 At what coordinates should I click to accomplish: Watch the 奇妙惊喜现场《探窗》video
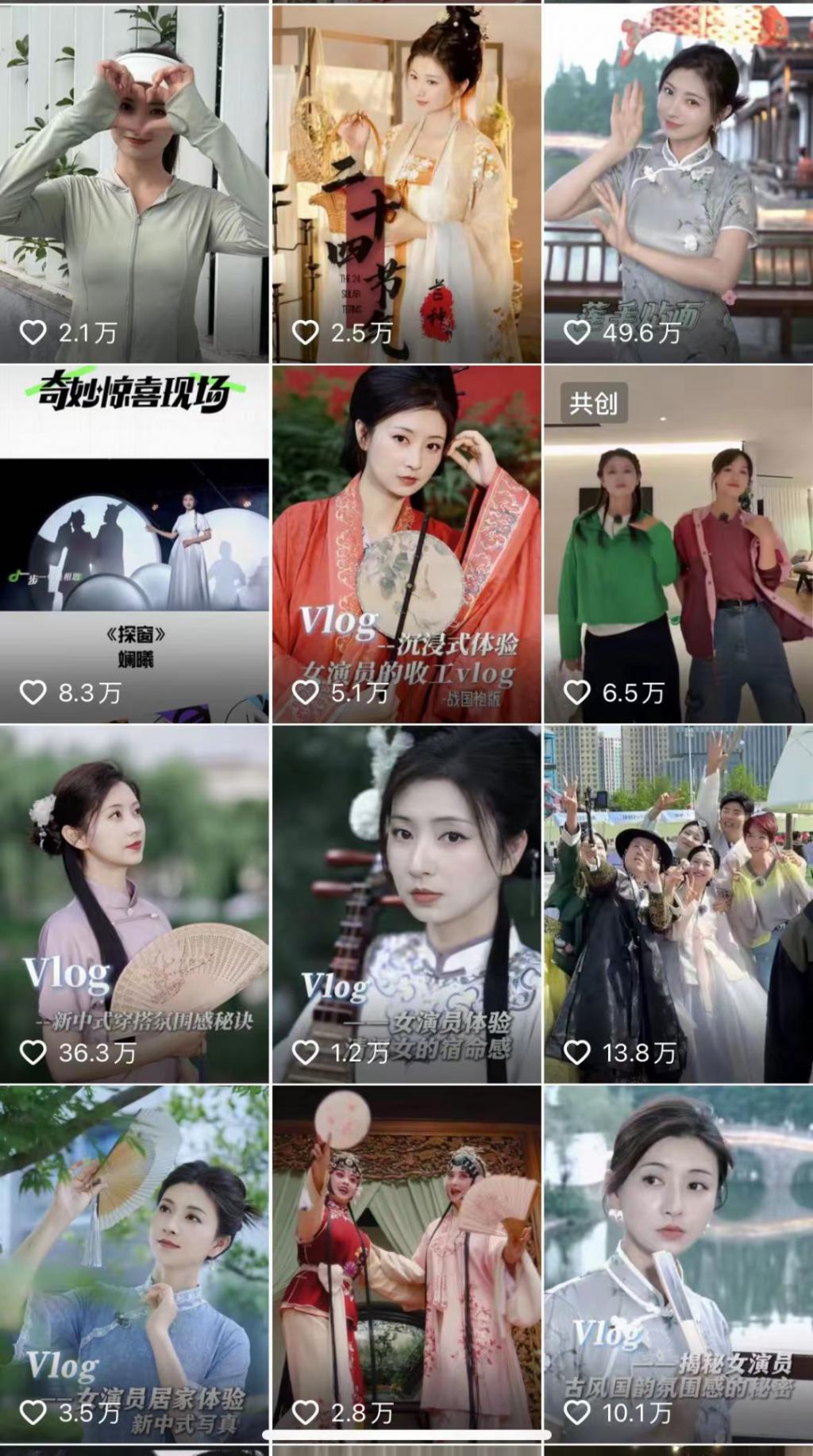pos(134,544)
